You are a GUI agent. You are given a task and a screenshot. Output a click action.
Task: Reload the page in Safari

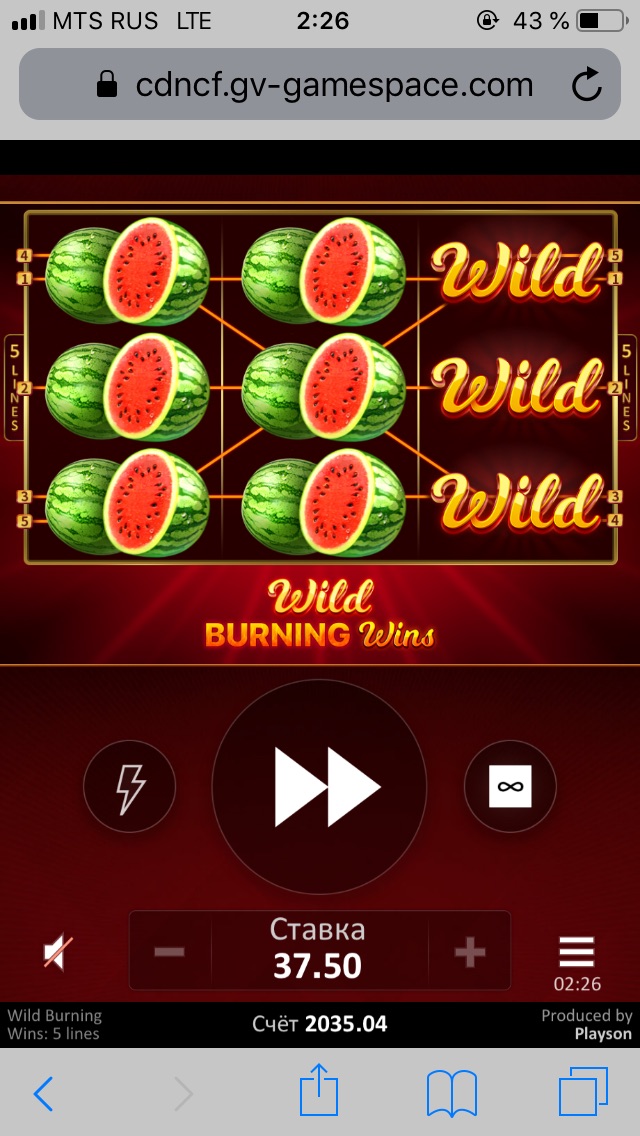click(587, 86)
